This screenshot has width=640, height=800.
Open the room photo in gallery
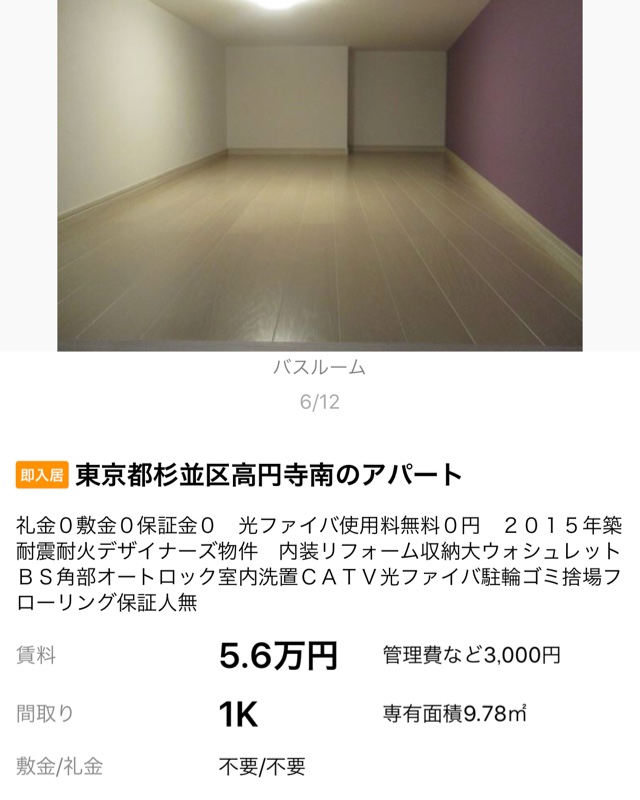320,175
